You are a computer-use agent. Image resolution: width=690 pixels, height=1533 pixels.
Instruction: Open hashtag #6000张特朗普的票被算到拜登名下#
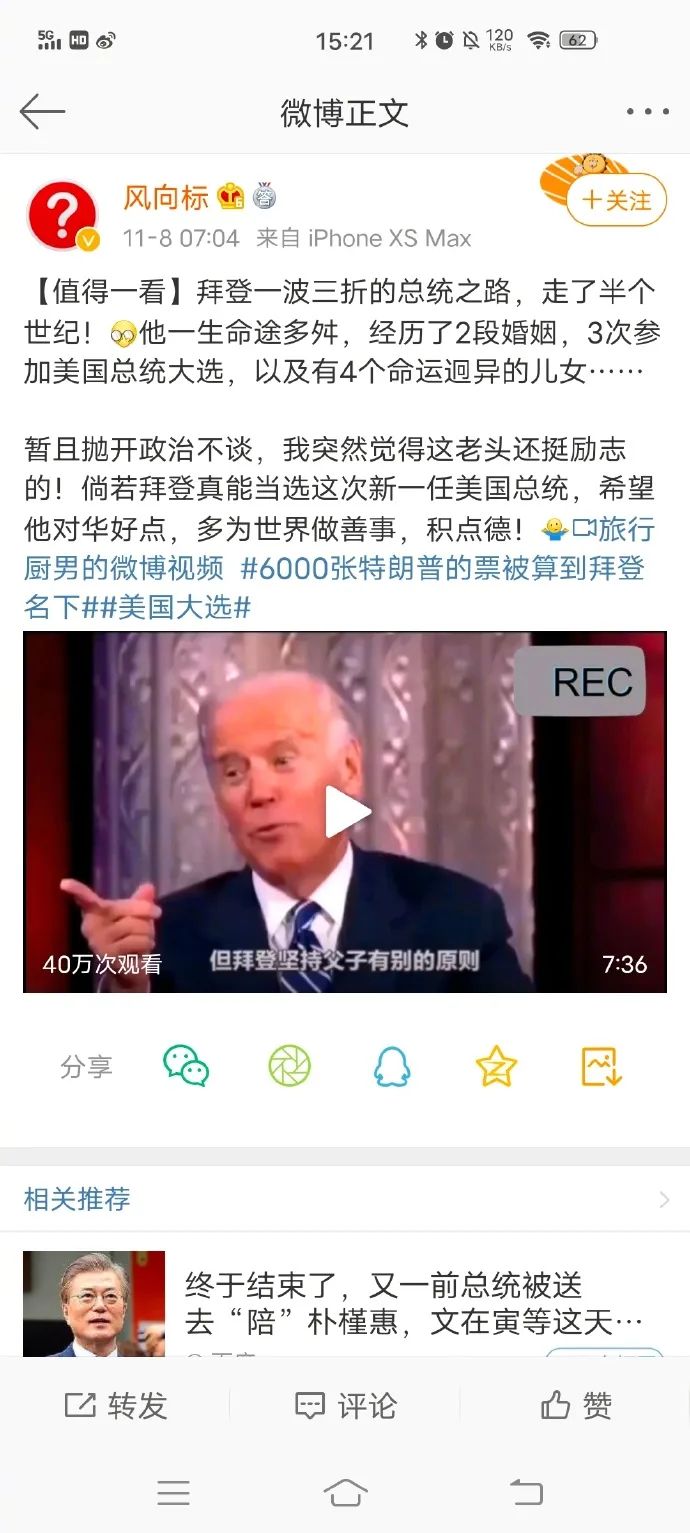pos(440,569)
